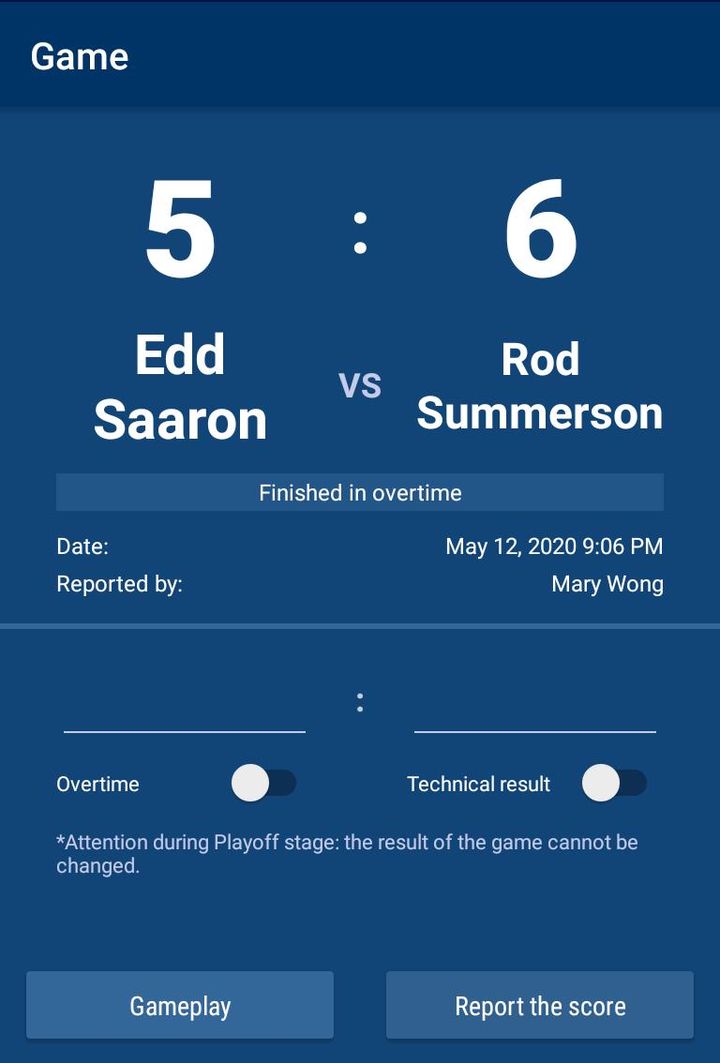Click player name Rod Summerson
This screenshot has width=720, height=1063.
tap(539, 387)
